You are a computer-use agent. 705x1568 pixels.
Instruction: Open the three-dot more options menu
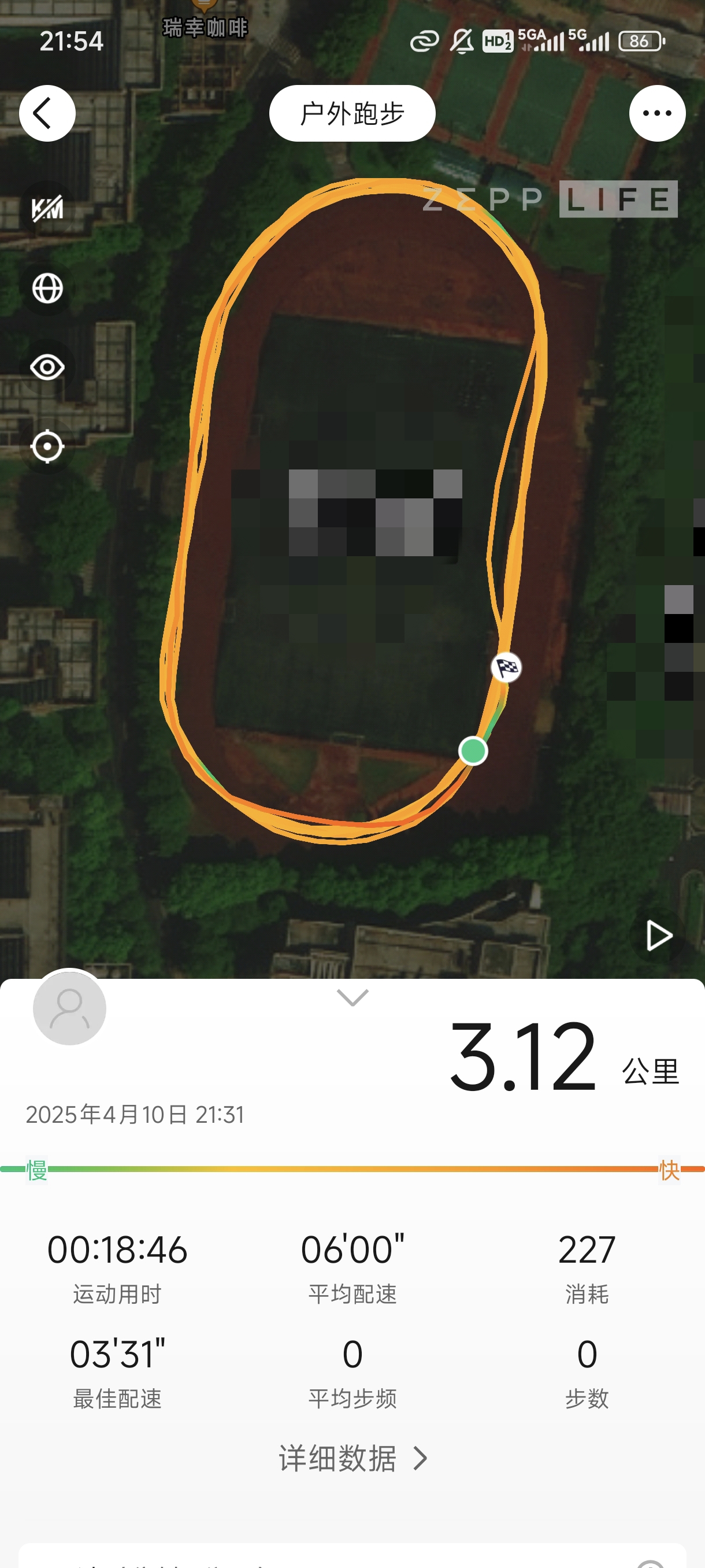tap(657, 113)
